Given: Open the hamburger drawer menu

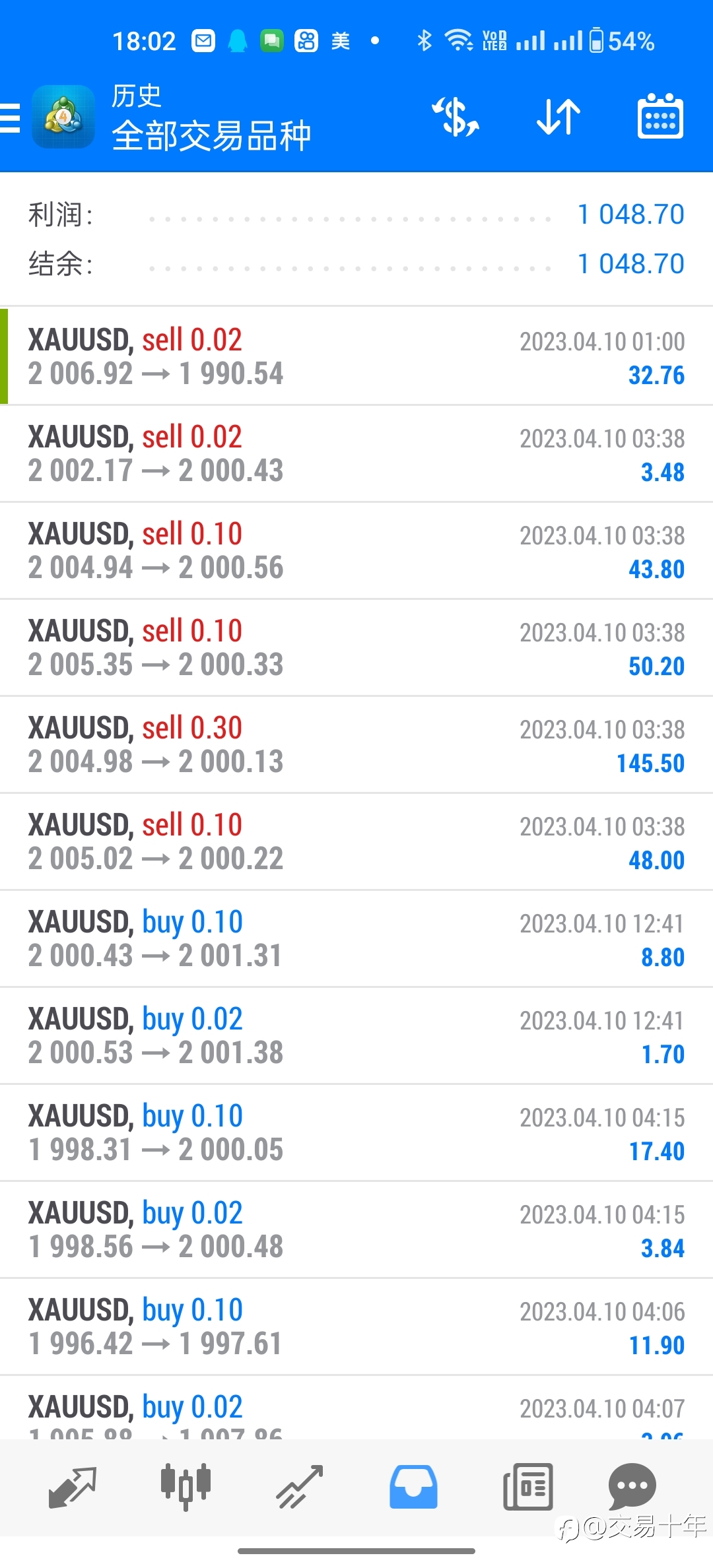Looking at the screenshot, I should pyautogui.click(x=10, y=119).
